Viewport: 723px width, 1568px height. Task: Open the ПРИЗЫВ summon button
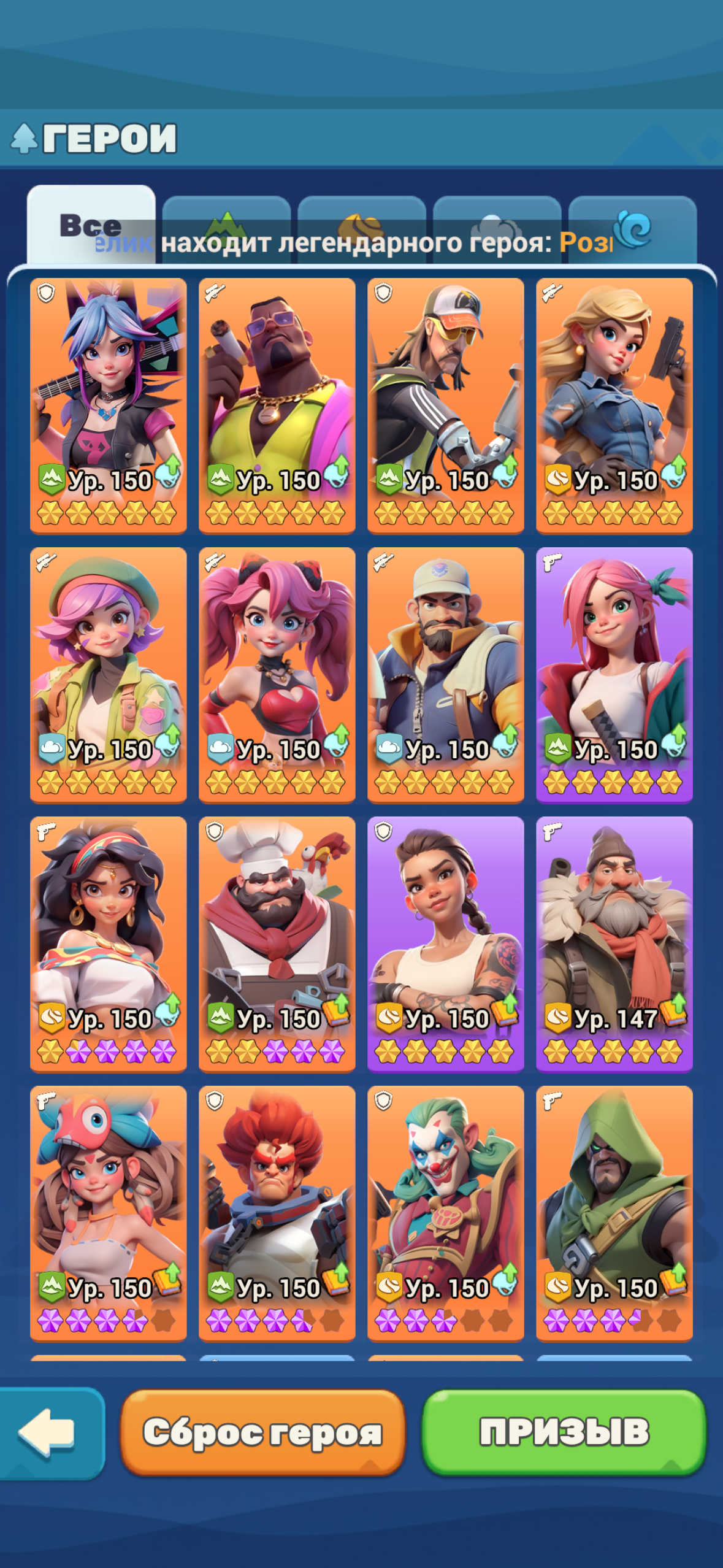tap(564, 1431)
